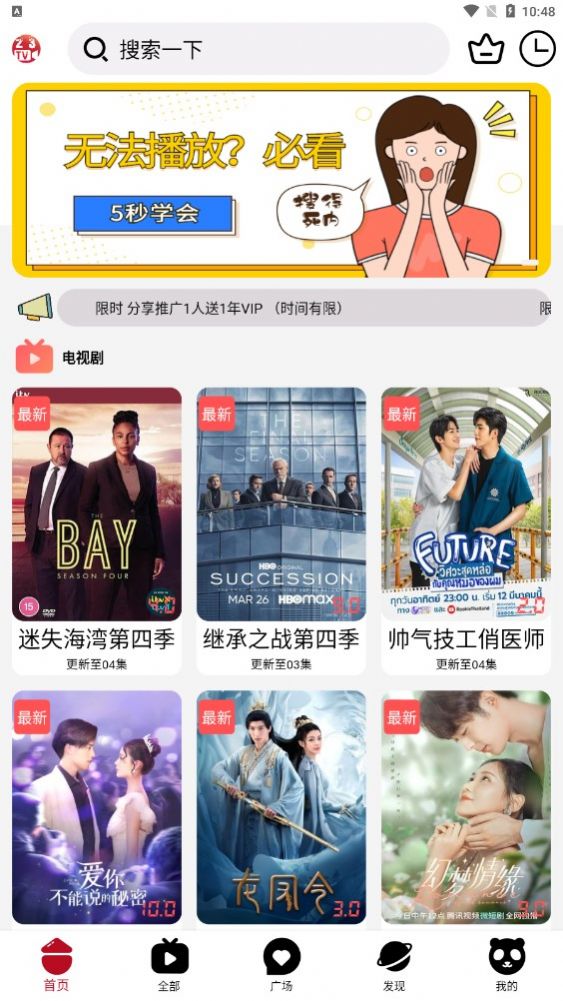
Task: Open 帅气技工俏医师 series card
Action: point(466,531)
